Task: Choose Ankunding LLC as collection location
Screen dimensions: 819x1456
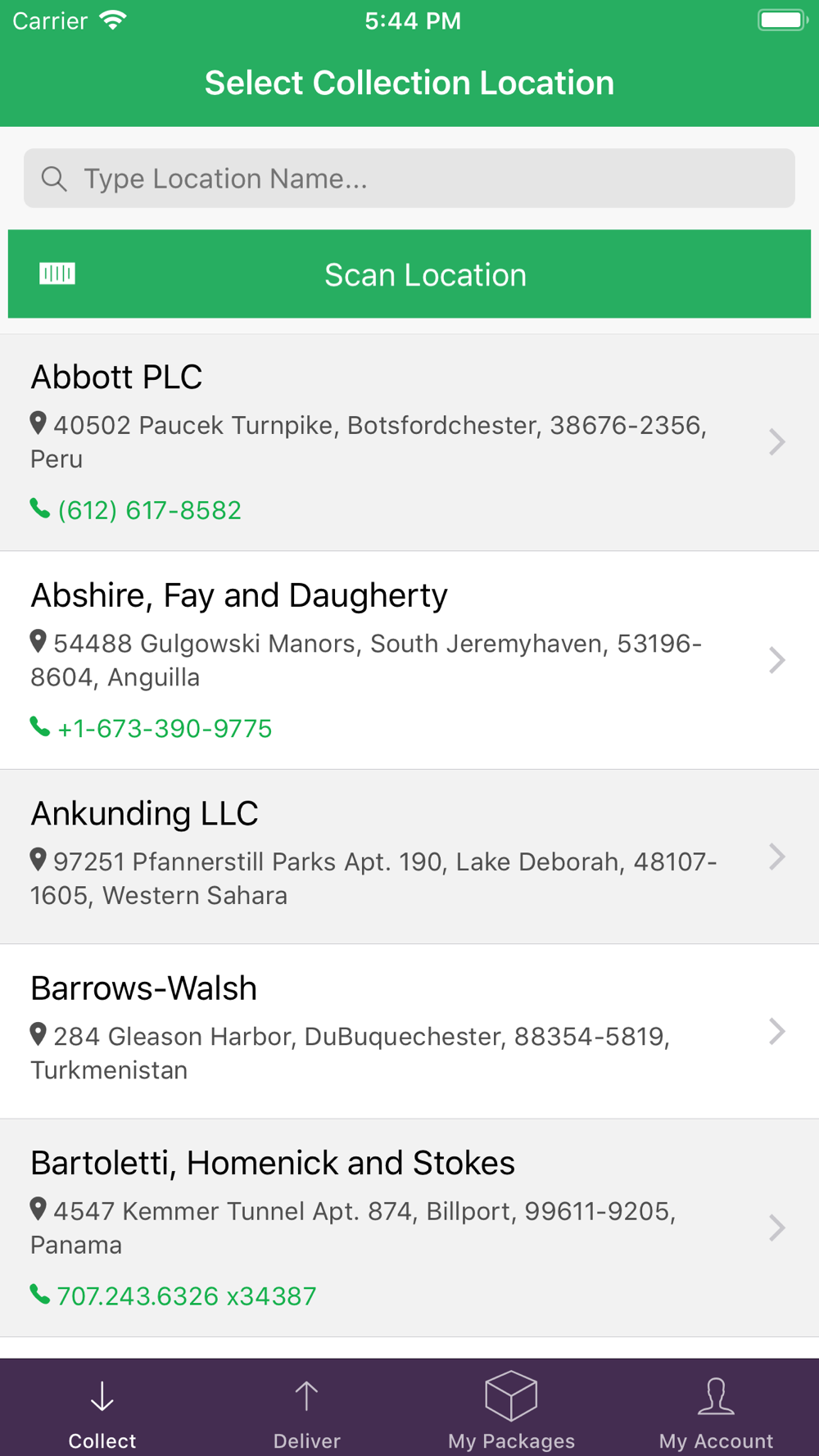Action: [x=409, y=857]
